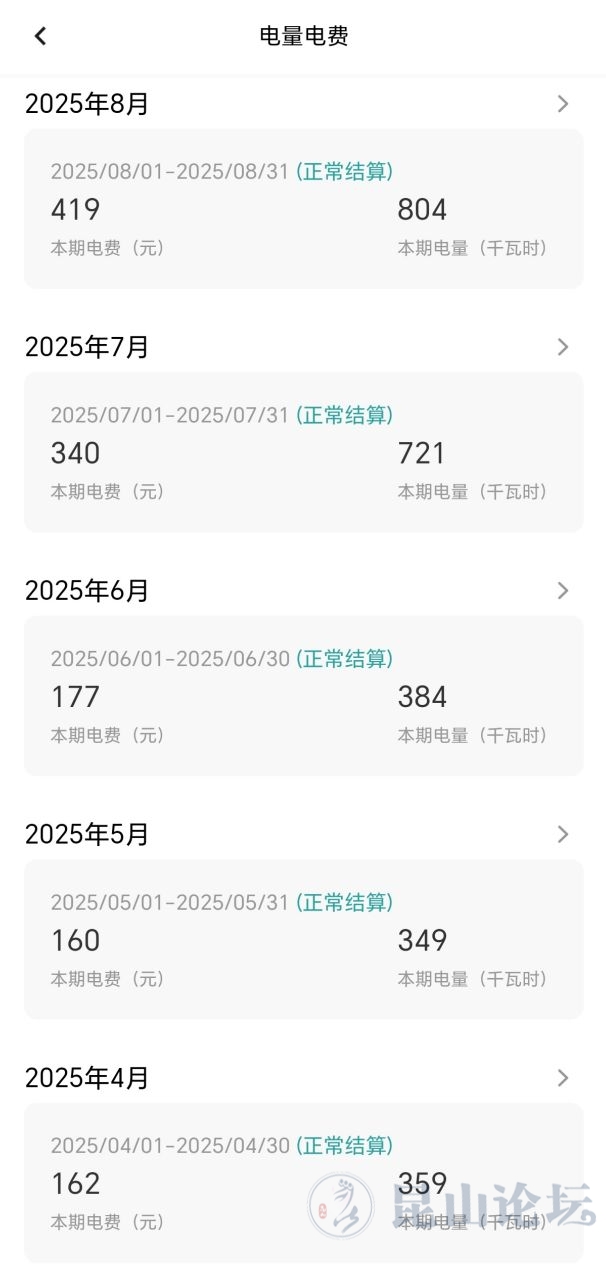
Task: Open the 2025年6月 bill details chevron
Action: tap(563, 591)
